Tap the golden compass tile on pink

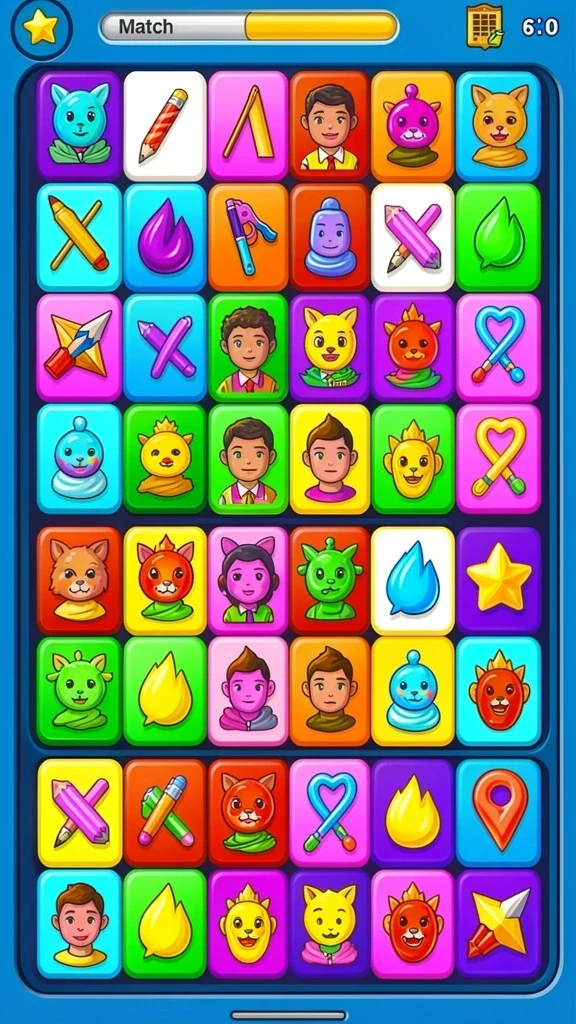(x=79, y=347)
